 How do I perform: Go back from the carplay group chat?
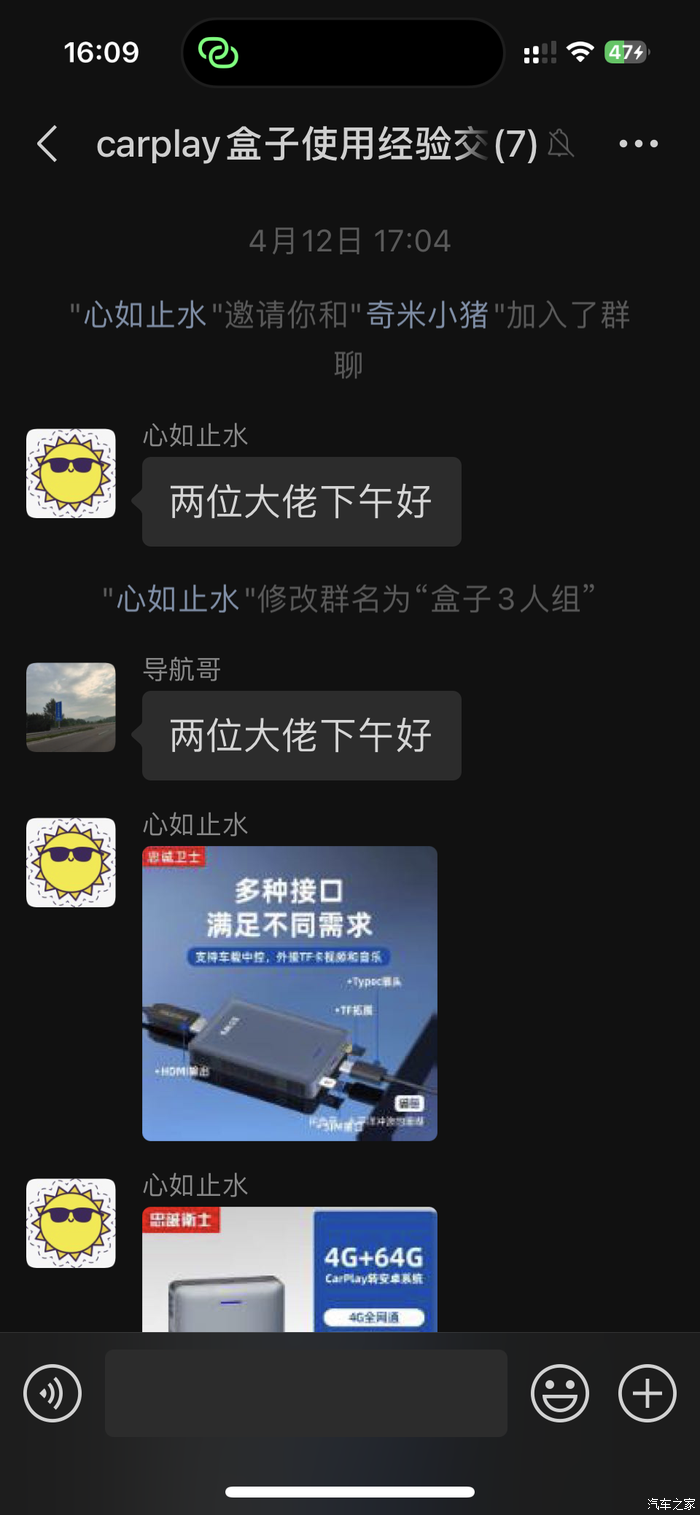click(47, 145)
